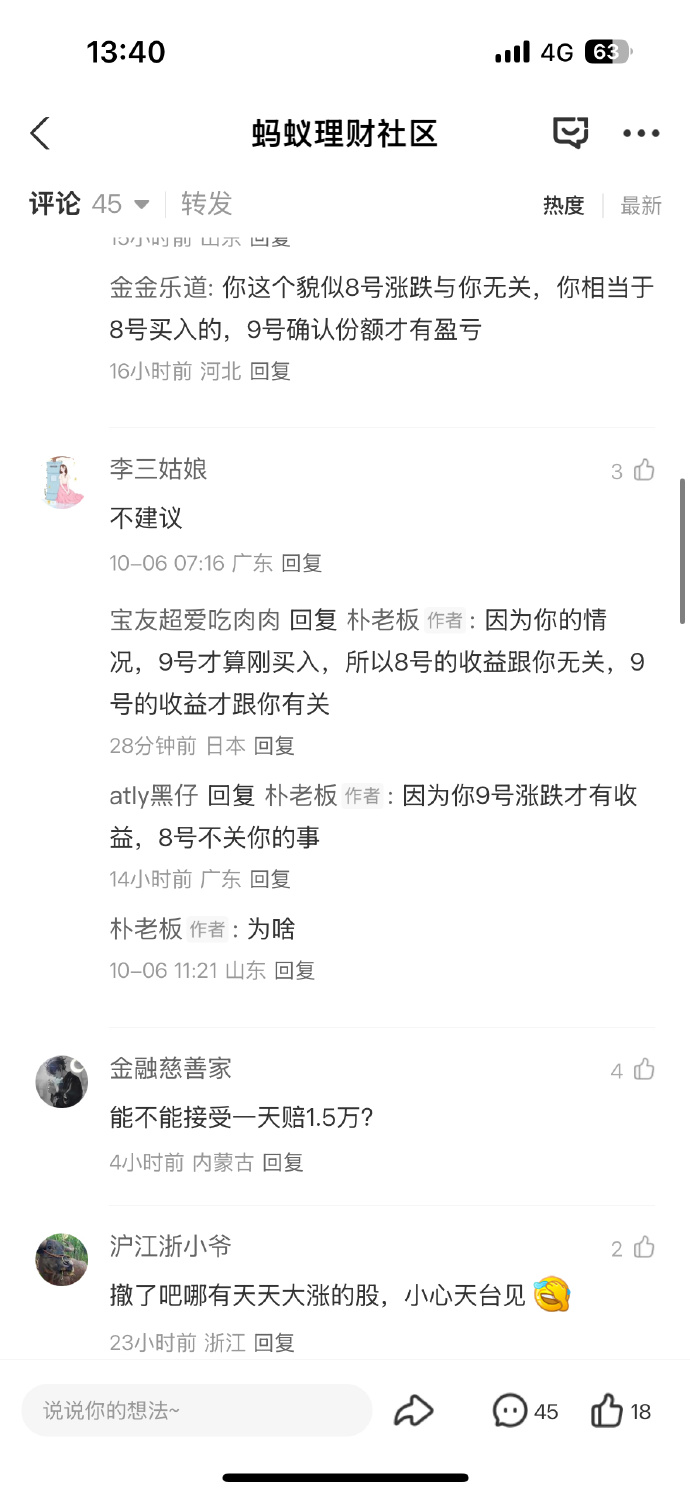Reply to 李三姑娘's 不建议 comment
Viewport: 690px width, 1496px height.
[301, 563]
